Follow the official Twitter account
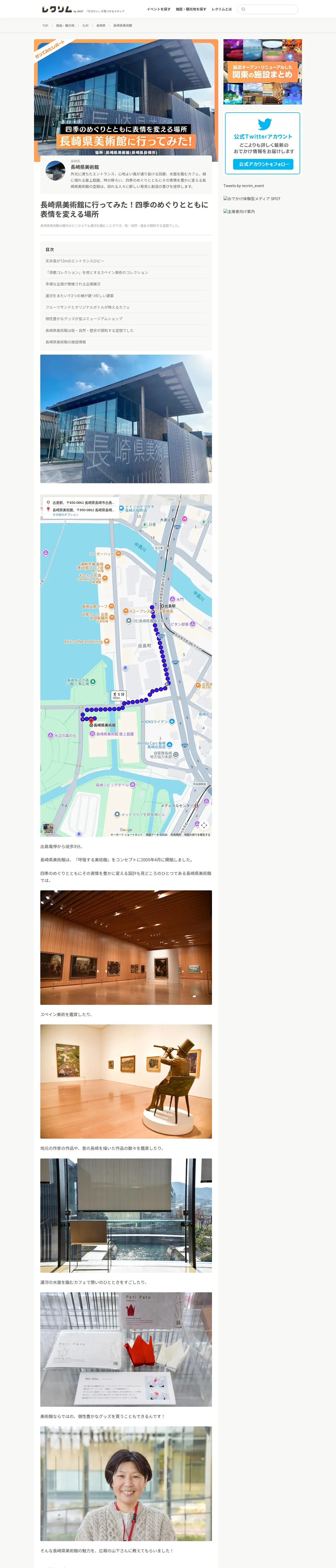 [263, 164]
